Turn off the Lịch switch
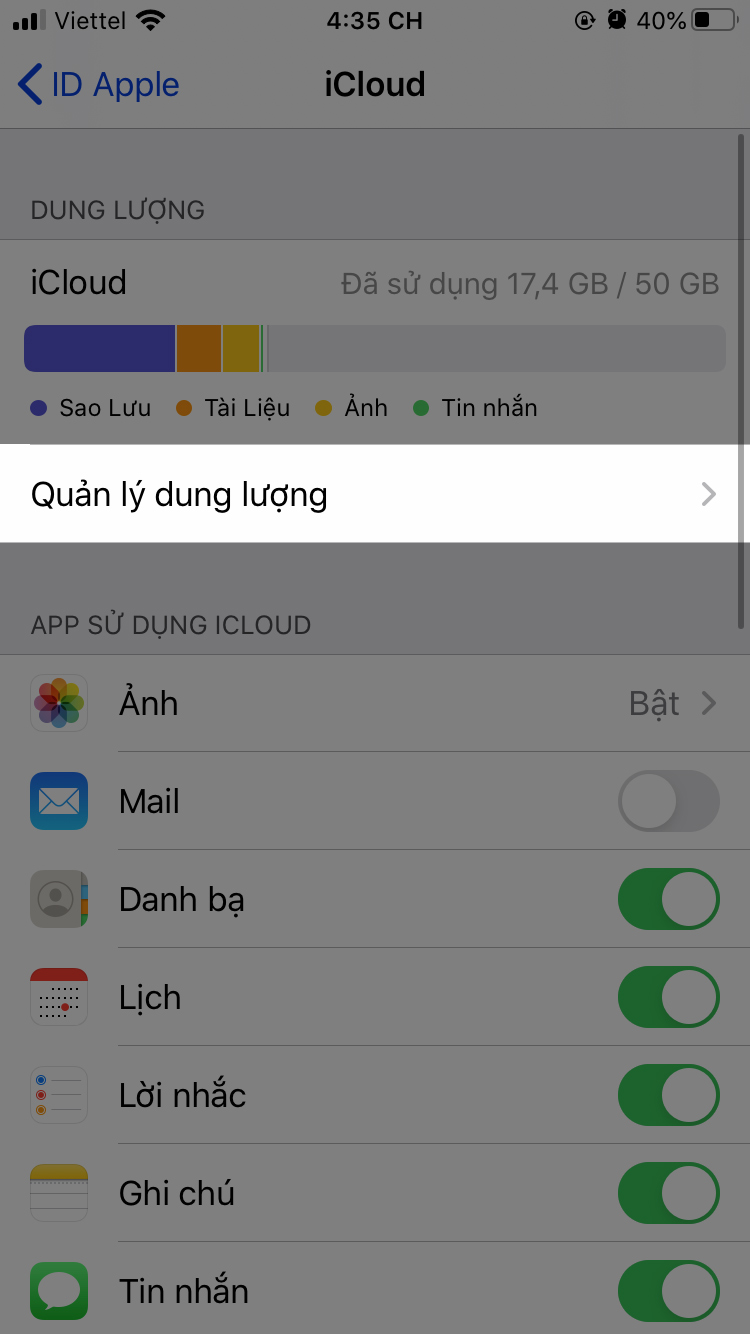The height and width of the screenshot is (1334, 750). coord(668,997)
